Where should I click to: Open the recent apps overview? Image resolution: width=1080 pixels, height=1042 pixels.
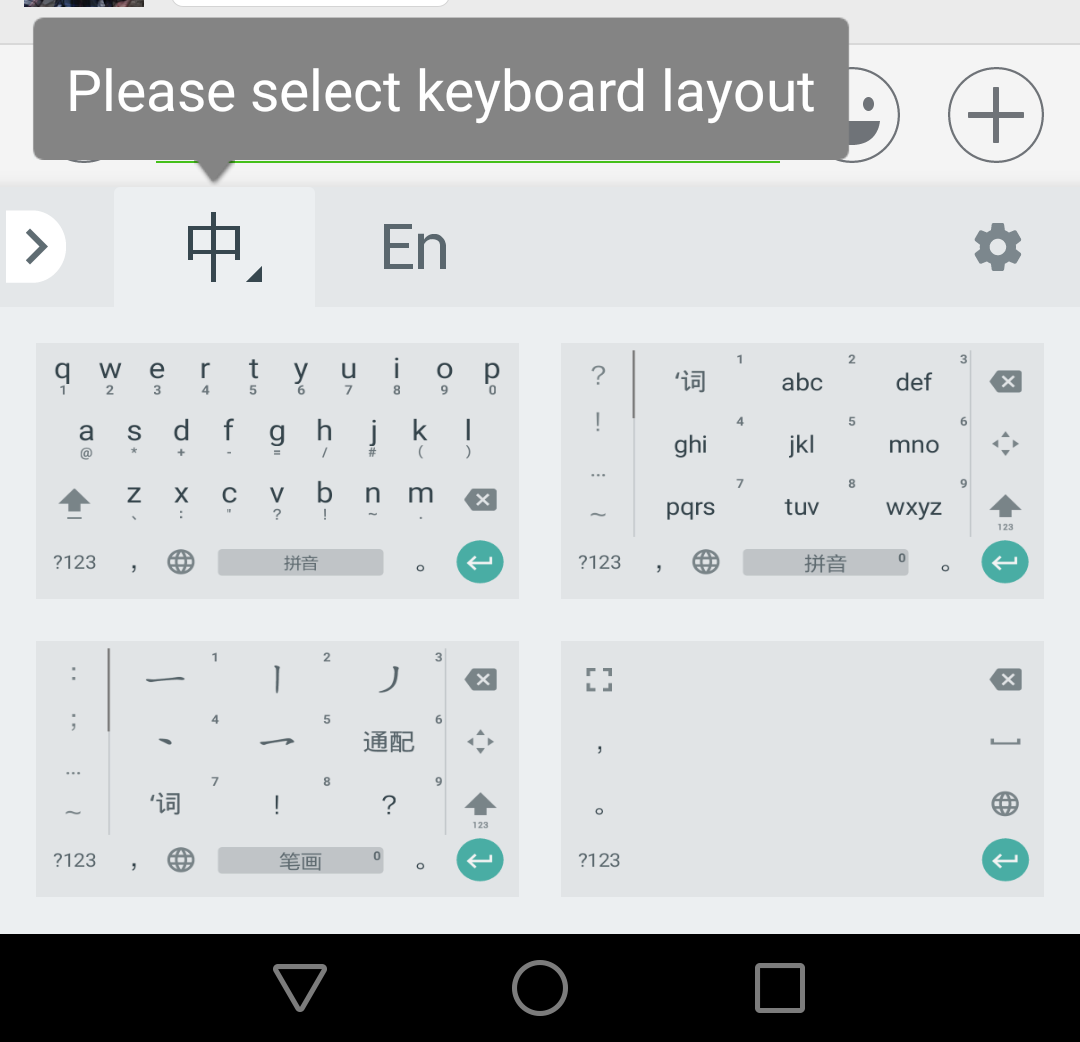(x=780, y=988)
